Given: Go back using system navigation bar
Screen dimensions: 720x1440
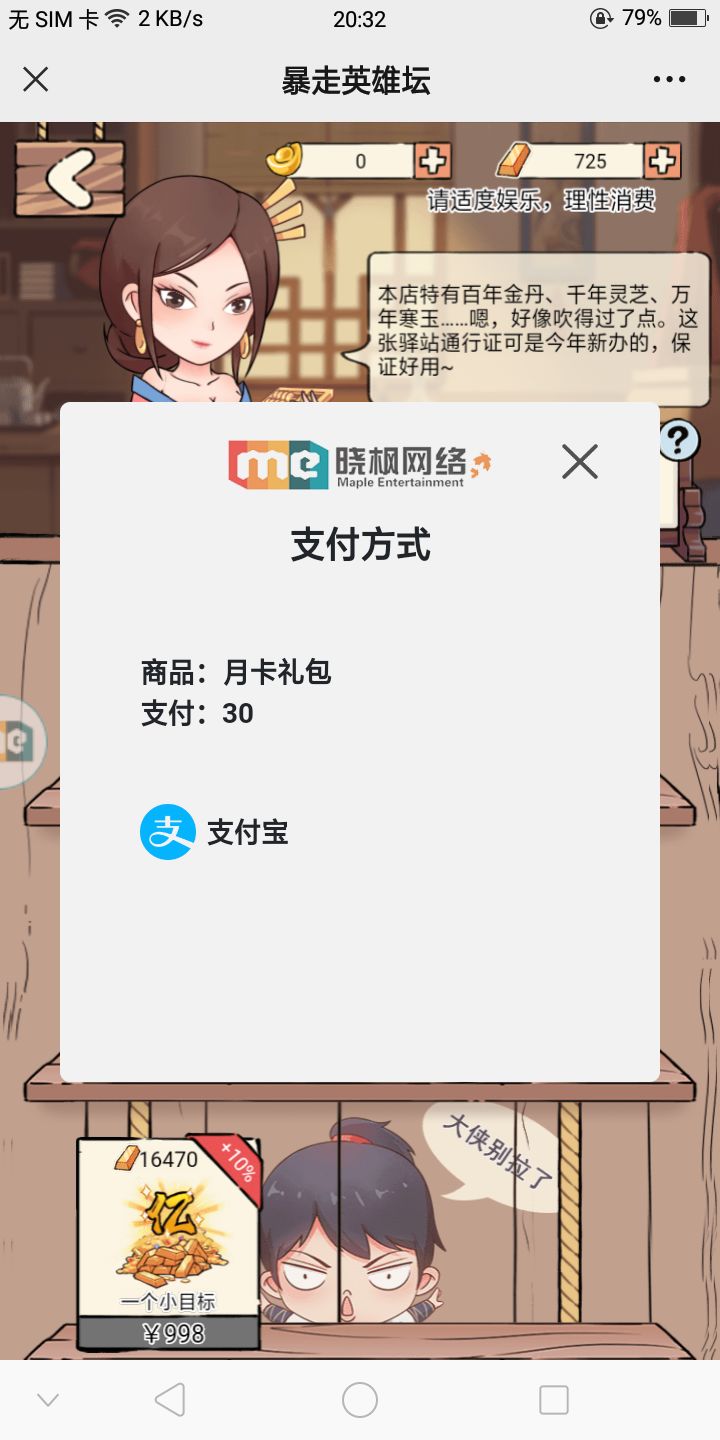Looking at the screenshot, I should click(x=170, y=1400).
